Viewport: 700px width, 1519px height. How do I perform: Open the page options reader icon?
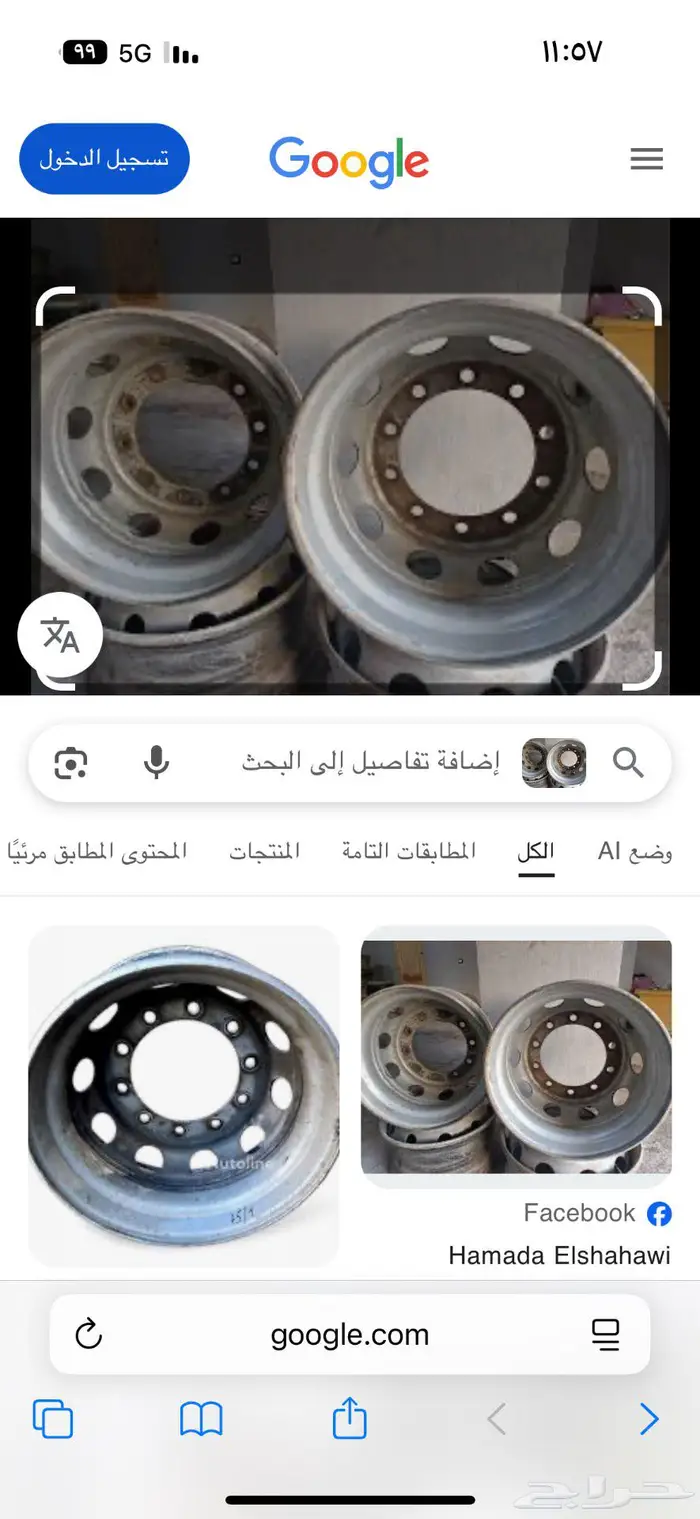coord(606,1334)
